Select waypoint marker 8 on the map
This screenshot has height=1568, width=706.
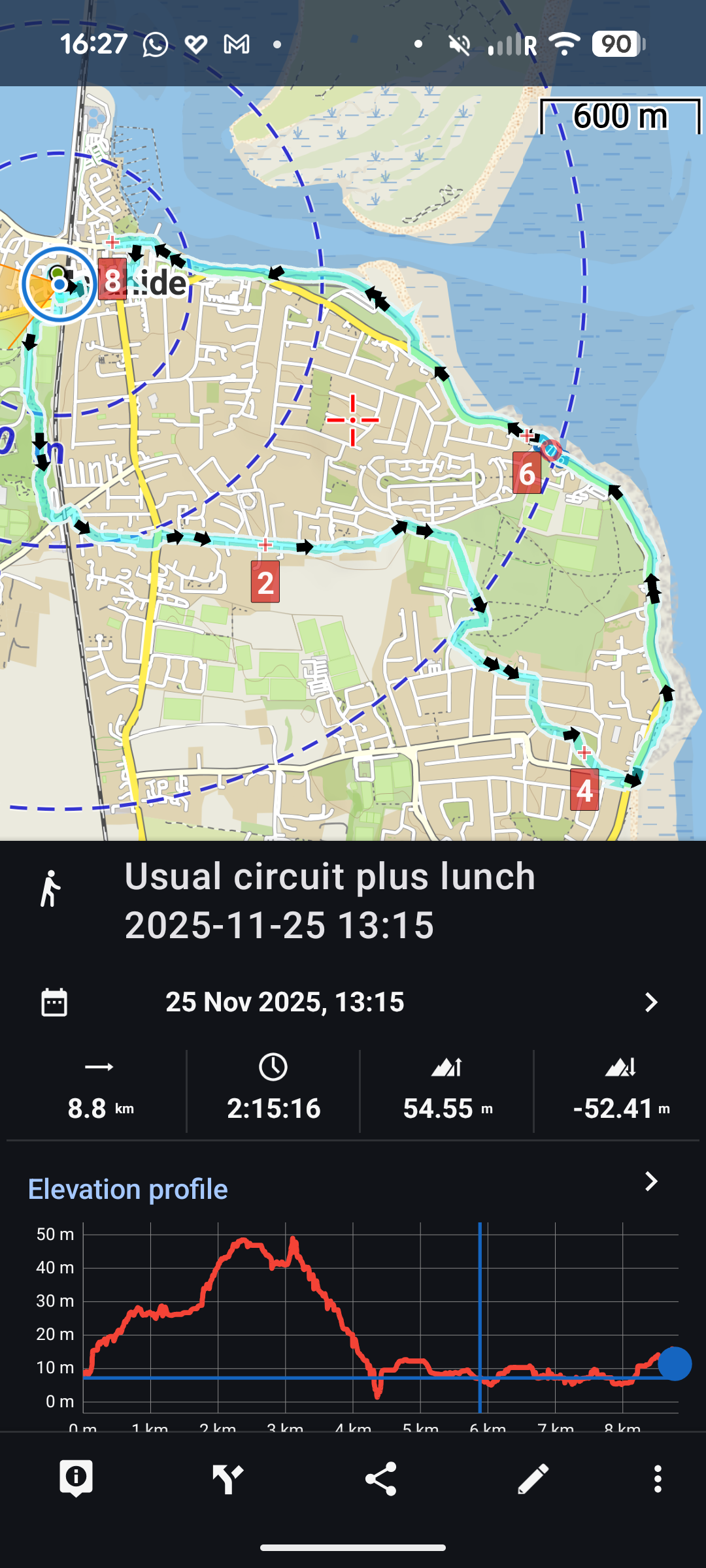coord(112,280)
